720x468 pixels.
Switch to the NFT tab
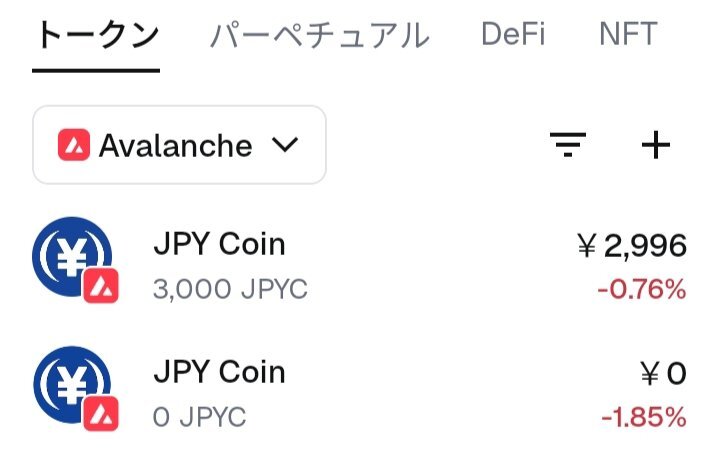(628, 34)
